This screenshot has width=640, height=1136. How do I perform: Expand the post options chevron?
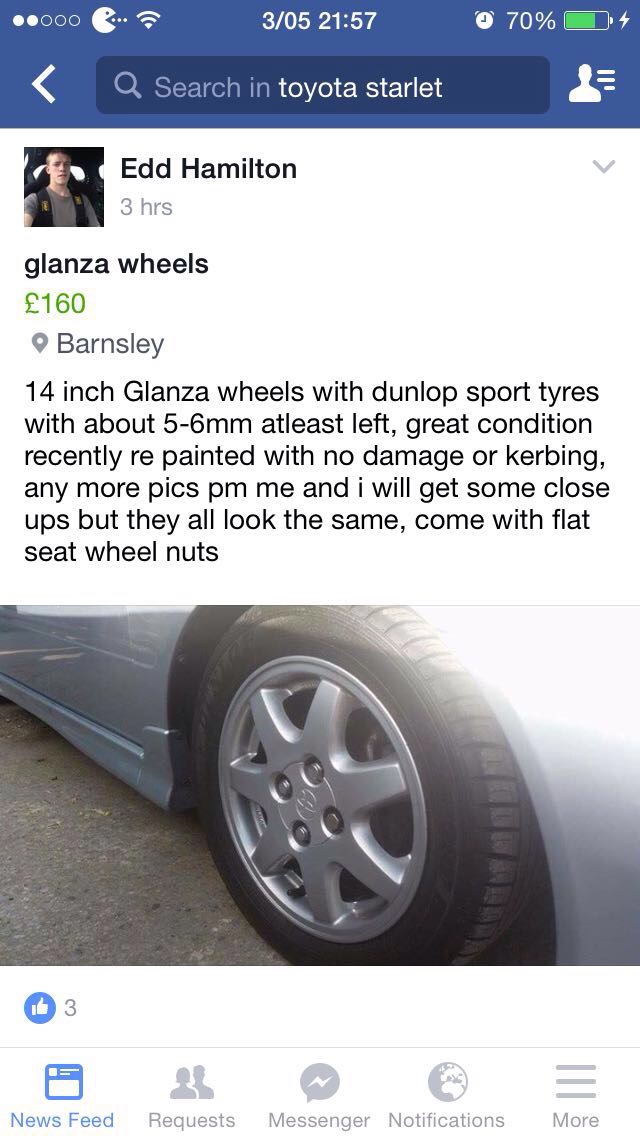point(604,167)
